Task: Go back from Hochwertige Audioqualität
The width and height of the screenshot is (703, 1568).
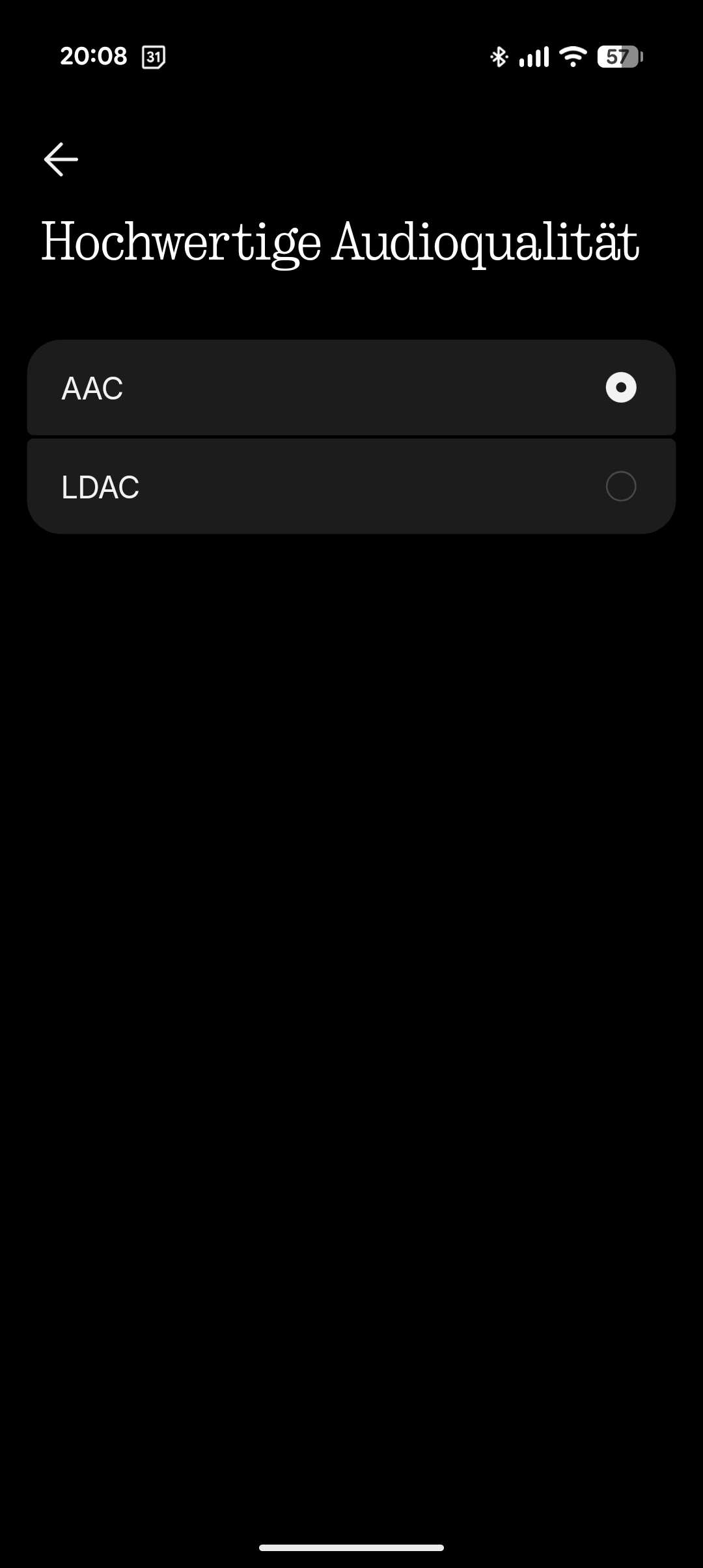Action: point(61,159)
